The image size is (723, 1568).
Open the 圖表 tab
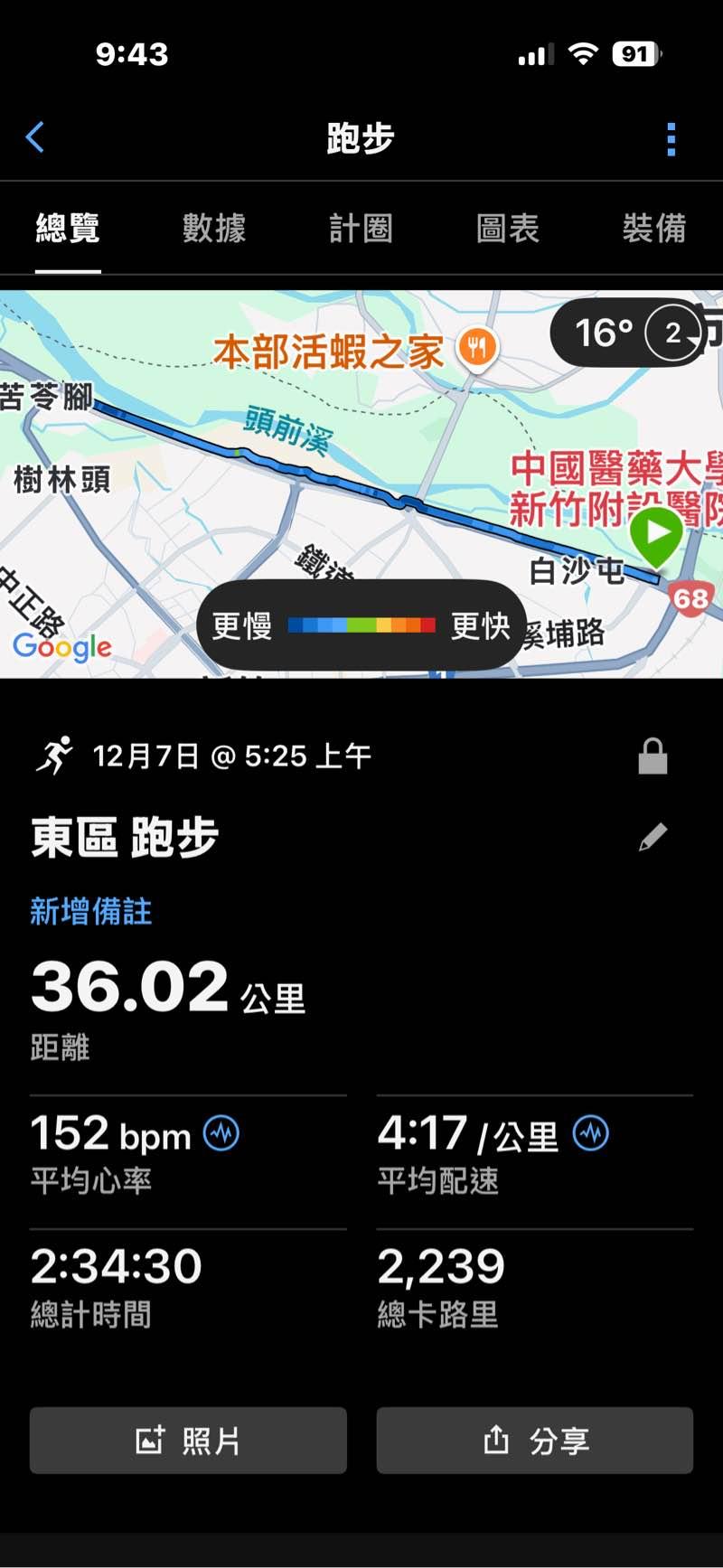[507, 228]
